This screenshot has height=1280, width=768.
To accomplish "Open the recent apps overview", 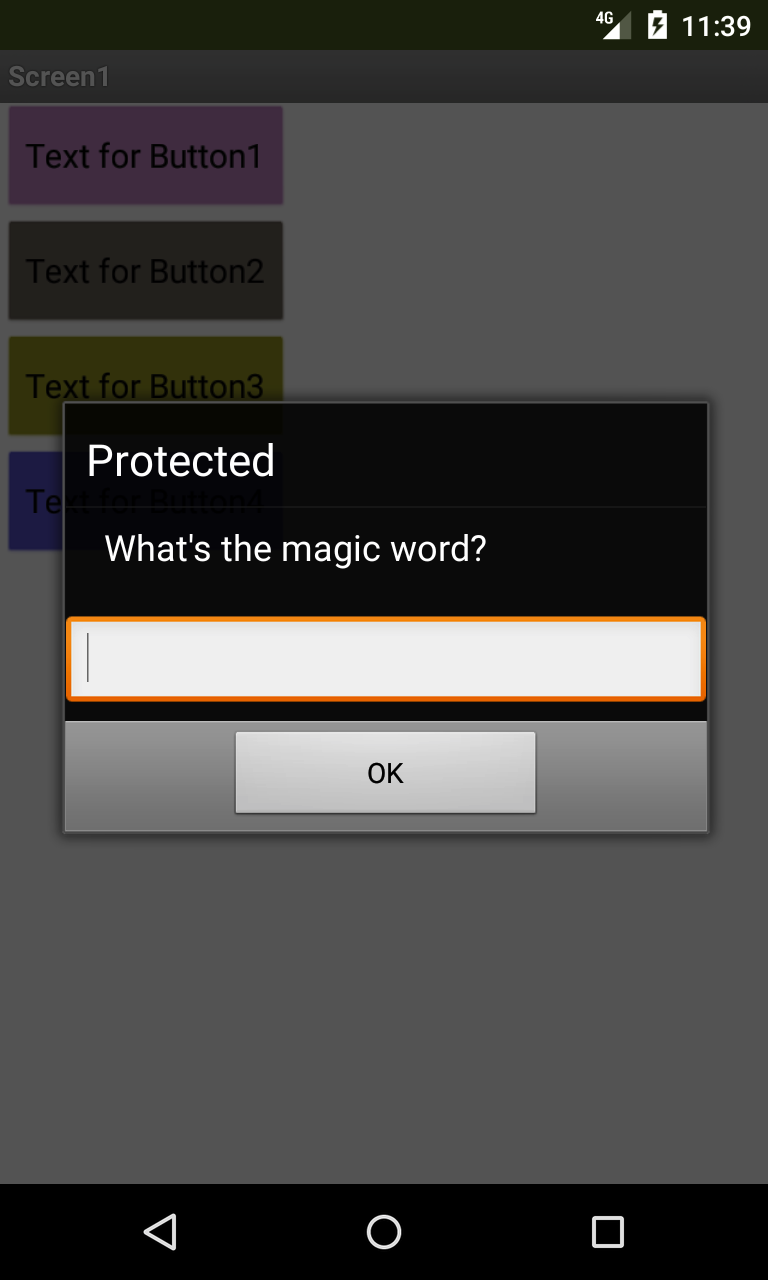I will pos(607,1232).
